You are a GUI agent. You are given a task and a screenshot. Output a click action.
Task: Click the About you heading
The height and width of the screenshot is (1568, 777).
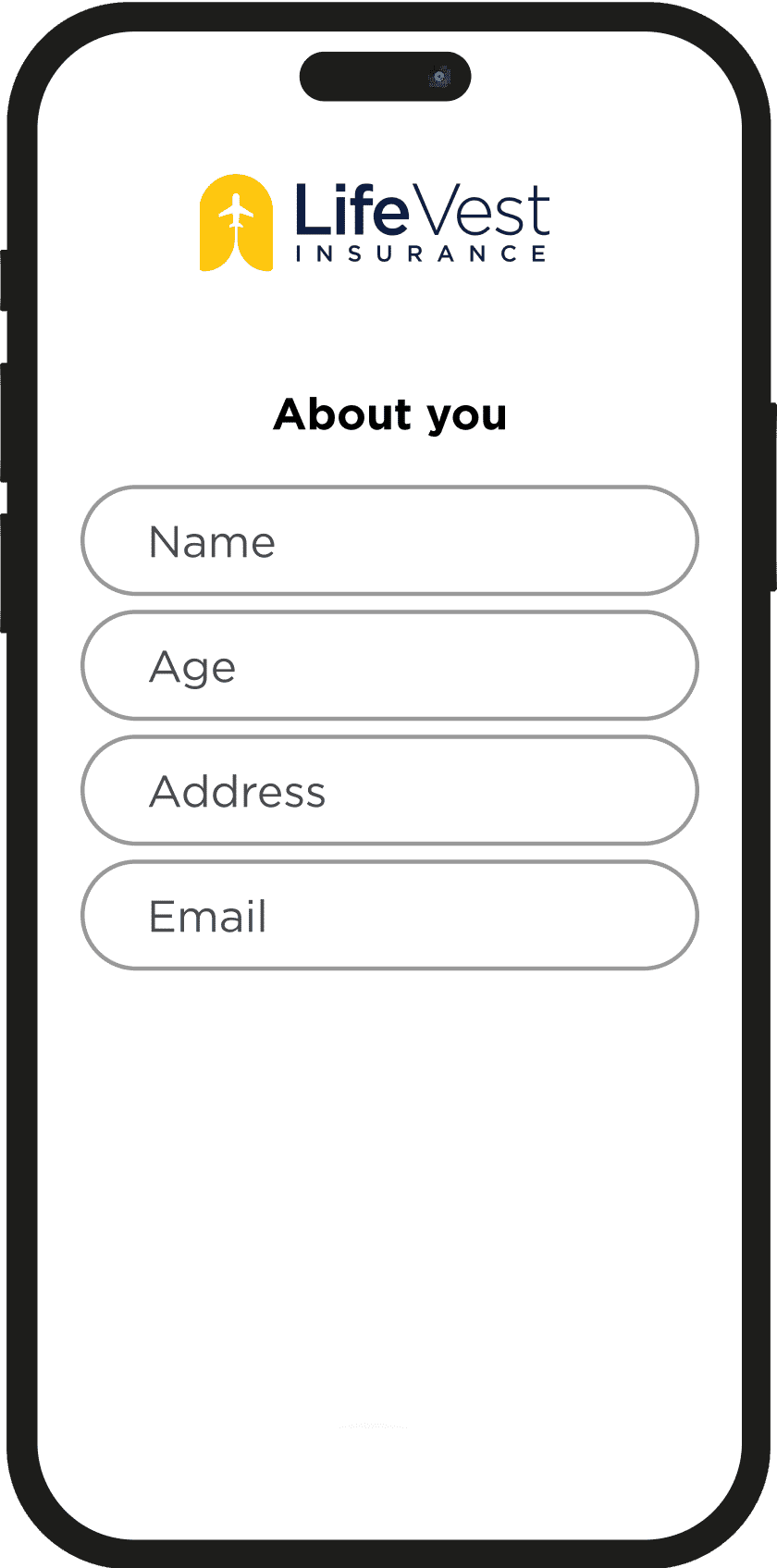388,414
